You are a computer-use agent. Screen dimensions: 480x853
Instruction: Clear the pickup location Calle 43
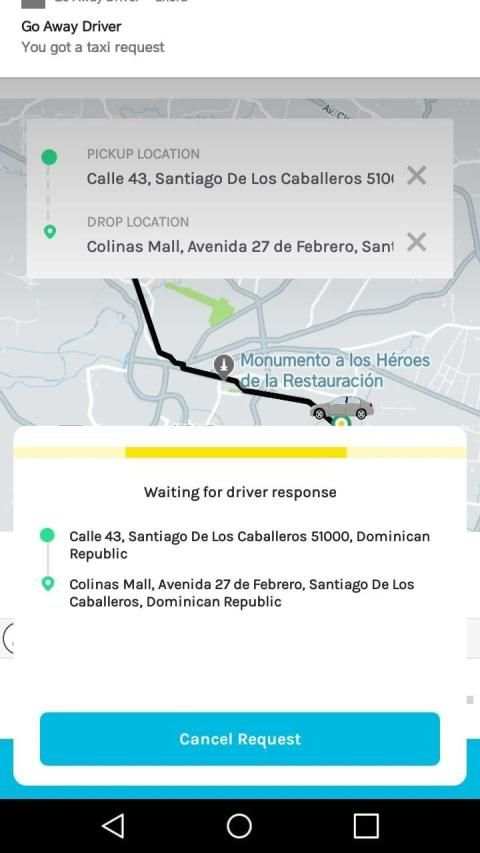416,176
